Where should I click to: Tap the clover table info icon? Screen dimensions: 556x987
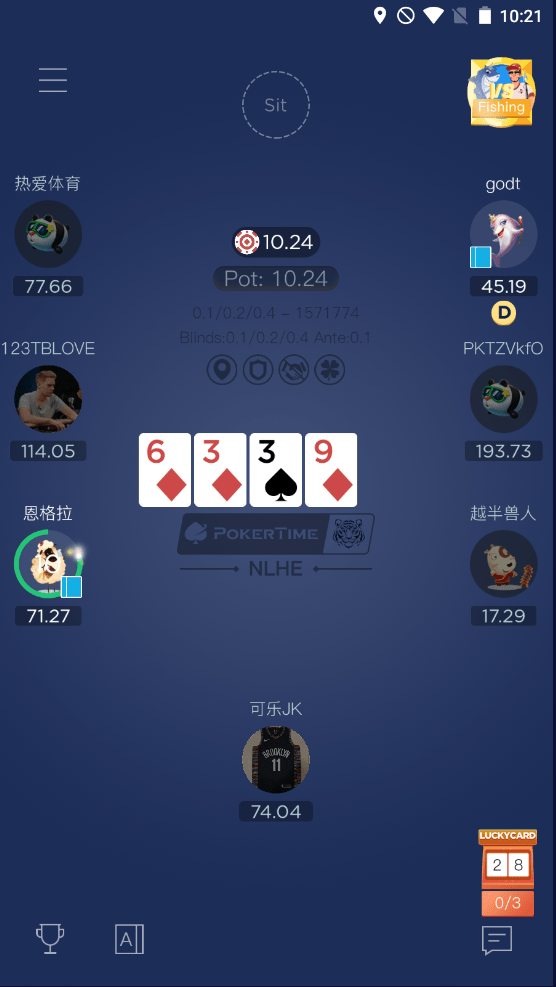[330, 370]
